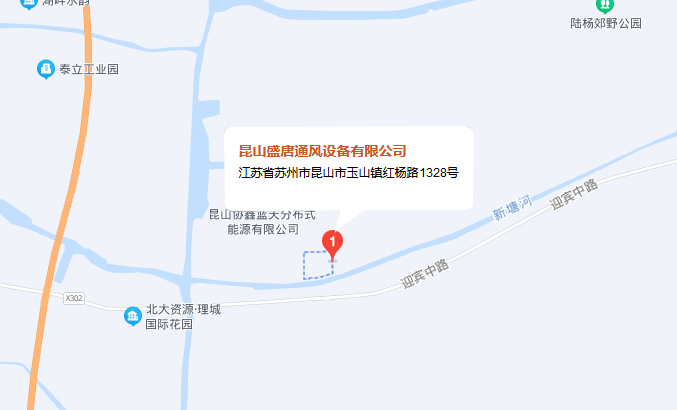Open the 昆山盛唐通风设备有限公司 info bubble
The width and height of the screenshot is (677, 410).
pos(322,151)
